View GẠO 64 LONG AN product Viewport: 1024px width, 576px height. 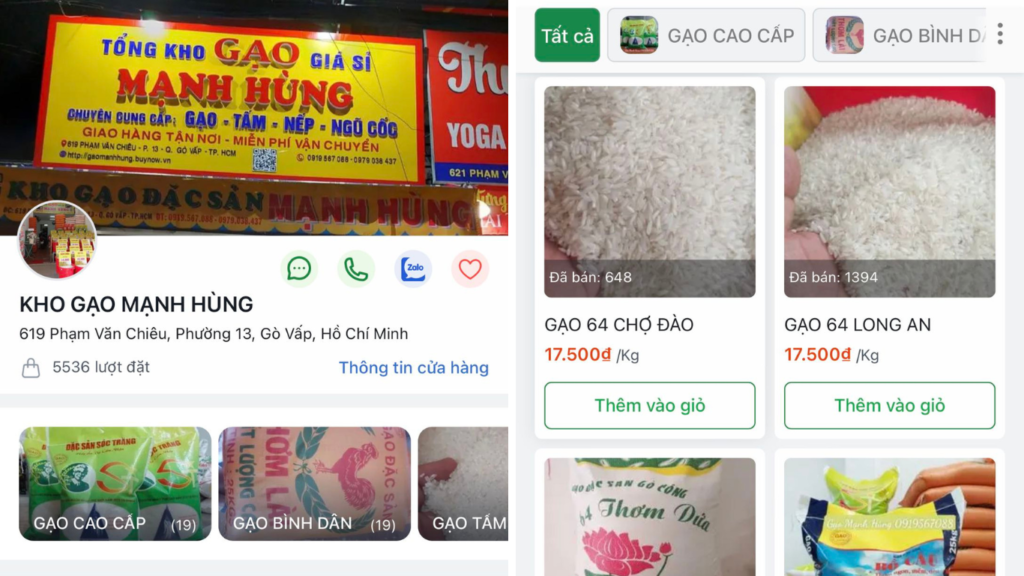click(x=889, y=192)
